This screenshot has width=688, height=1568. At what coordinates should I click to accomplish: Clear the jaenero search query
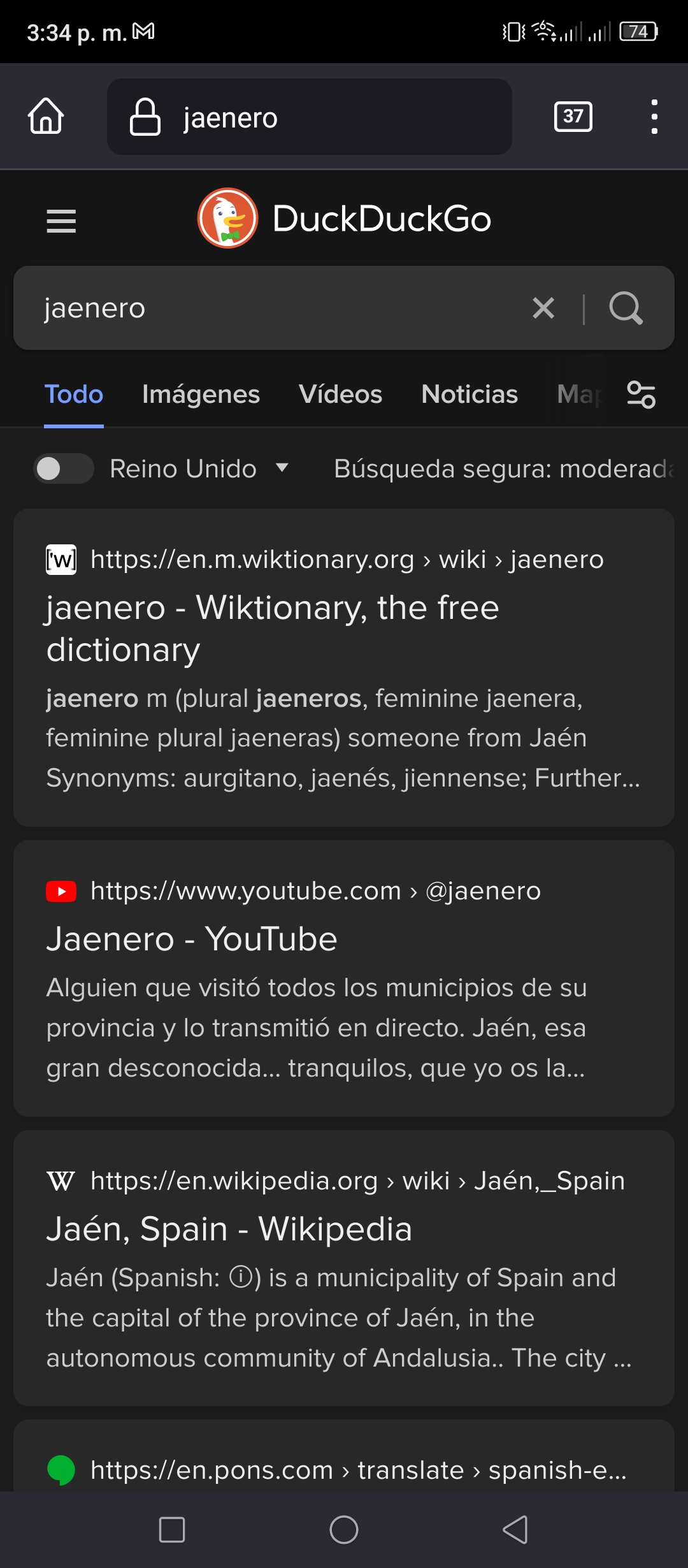click(543, 308)
